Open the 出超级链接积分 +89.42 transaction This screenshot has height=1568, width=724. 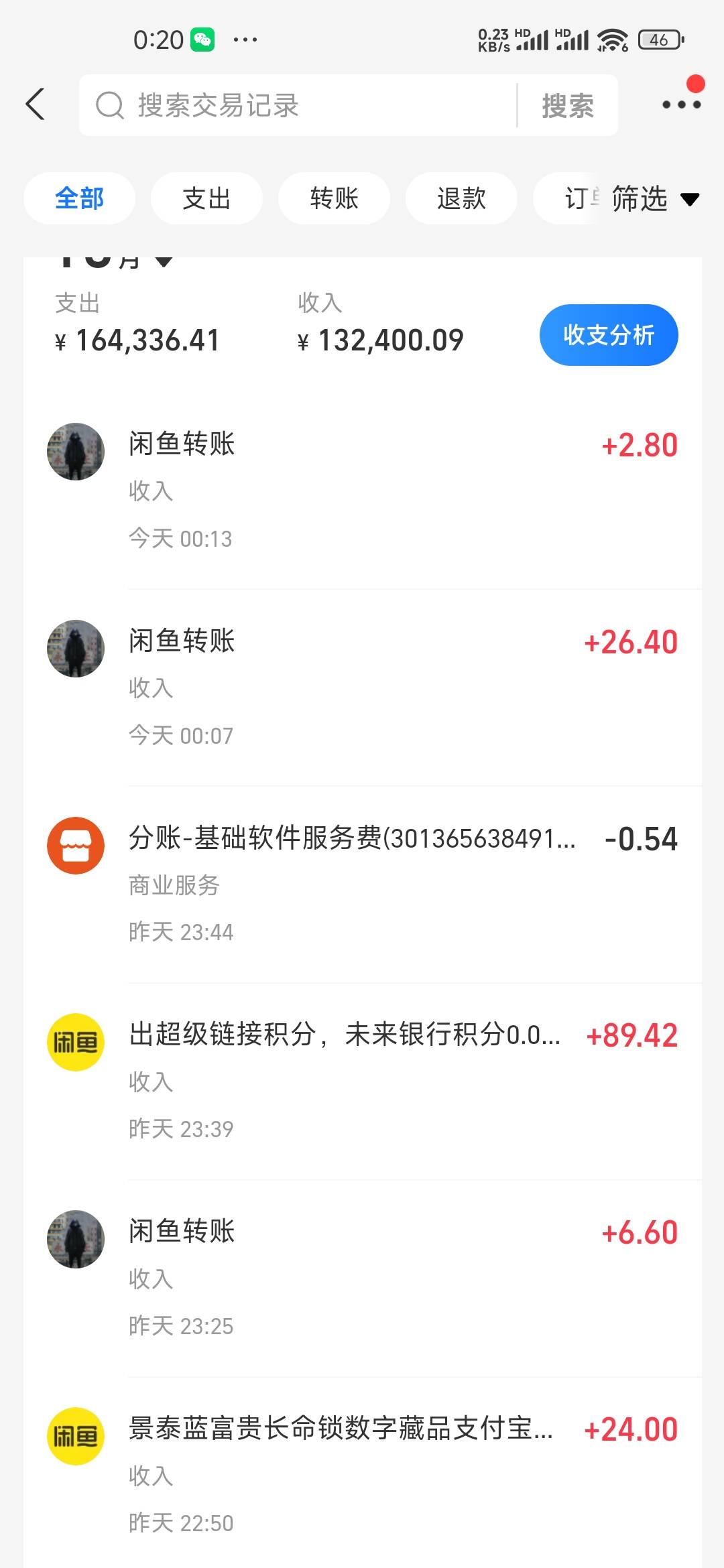click(x=362, y=1081)
